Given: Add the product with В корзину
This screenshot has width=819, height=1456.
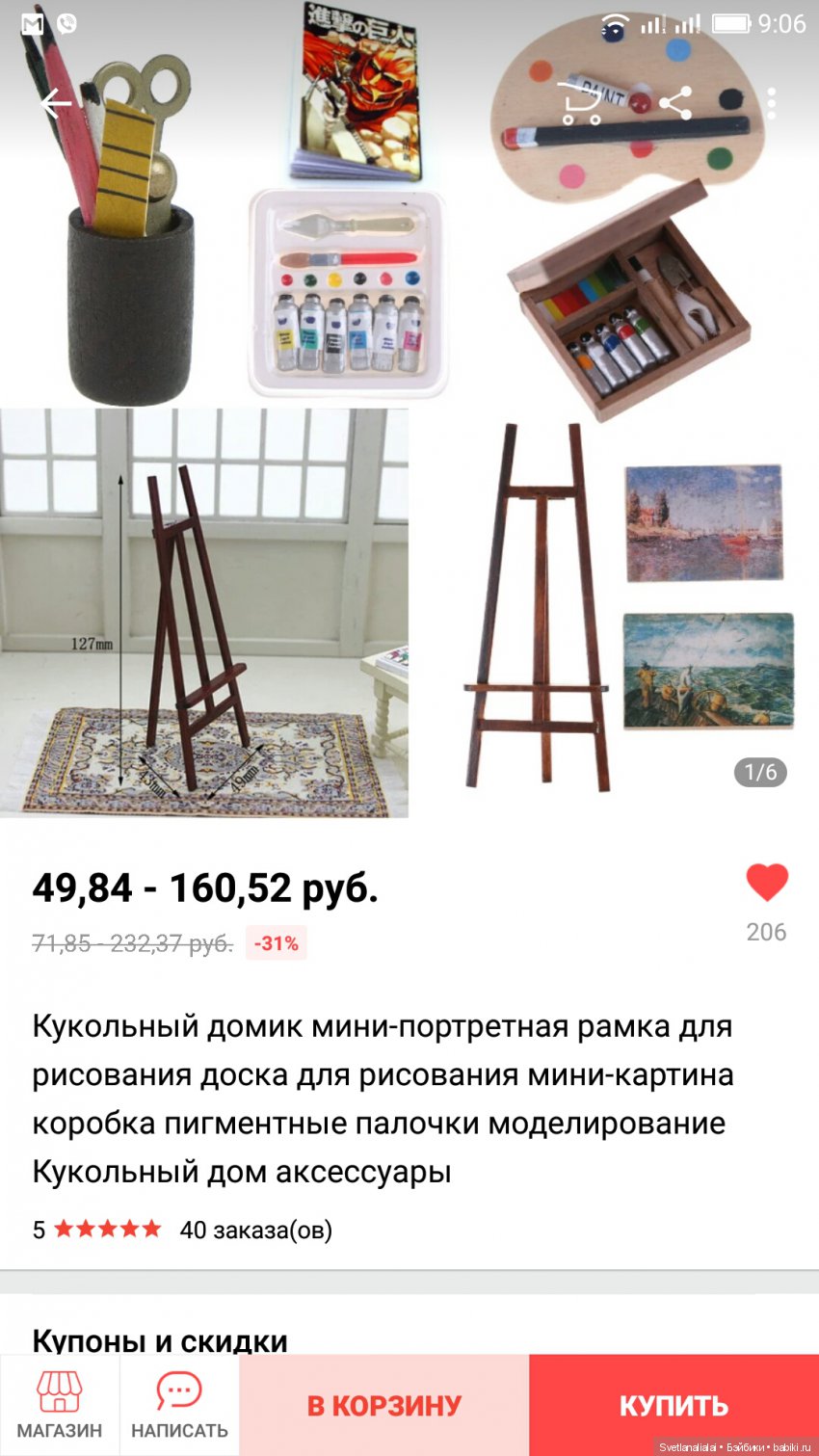Looking at the screenshot, I should 383,1405.
